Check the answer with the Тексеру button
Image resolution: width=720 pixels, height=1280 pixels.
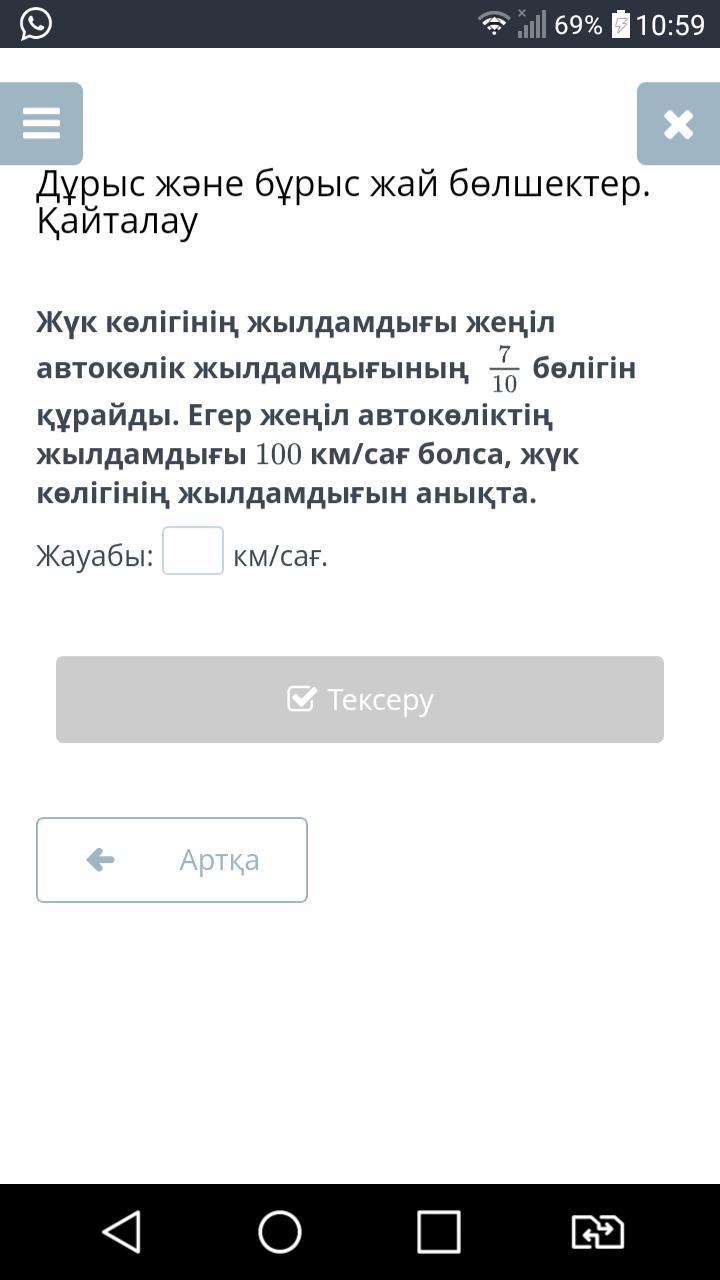tap(360, 699)
